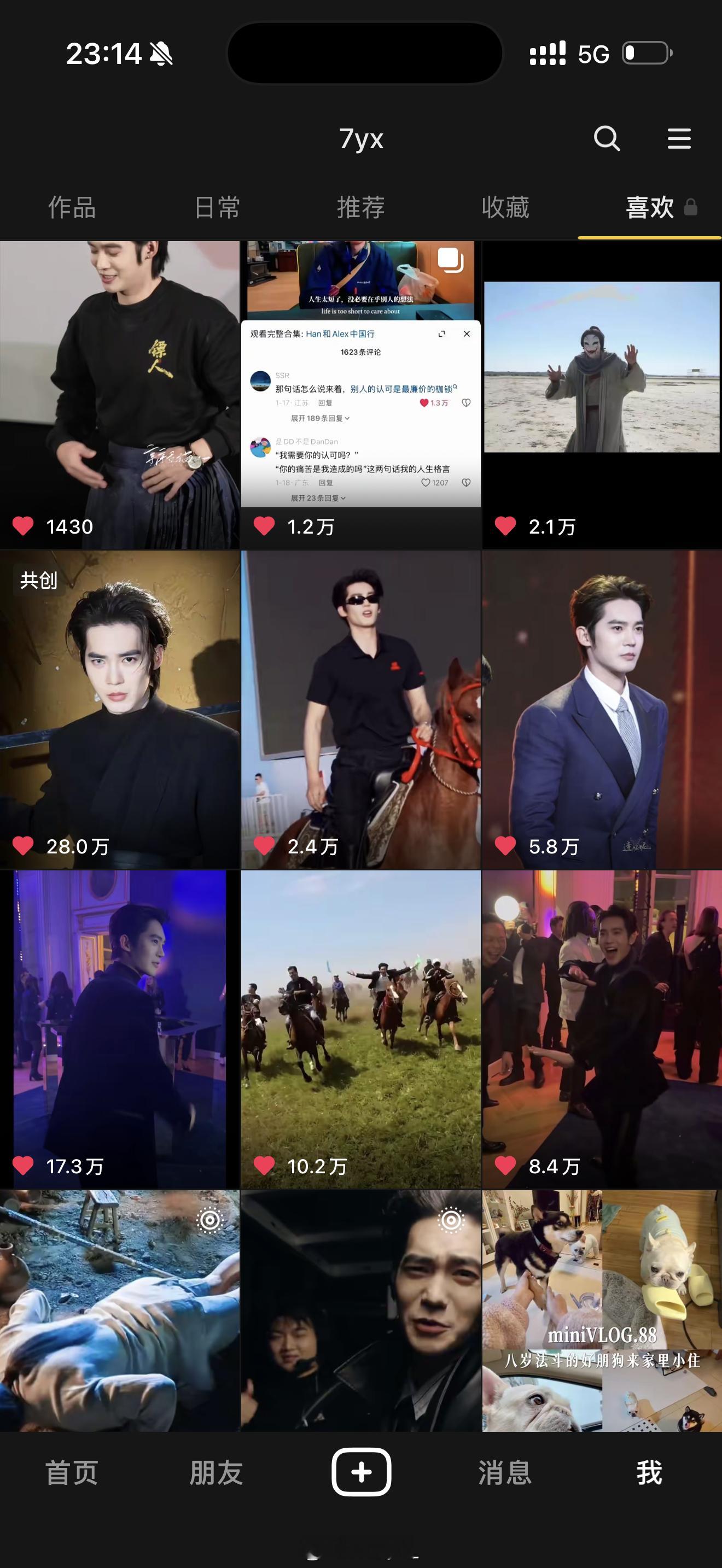Toggle dislike on SSR's comment
Image resolution: width=722 pixels, height=1568 pixels.
pos(467,402)
